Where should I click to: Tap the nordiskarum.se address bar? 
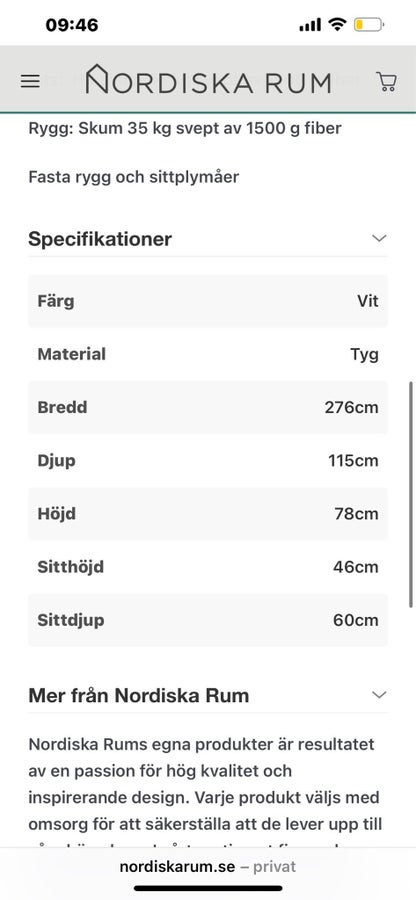click(x=208, y=866)
